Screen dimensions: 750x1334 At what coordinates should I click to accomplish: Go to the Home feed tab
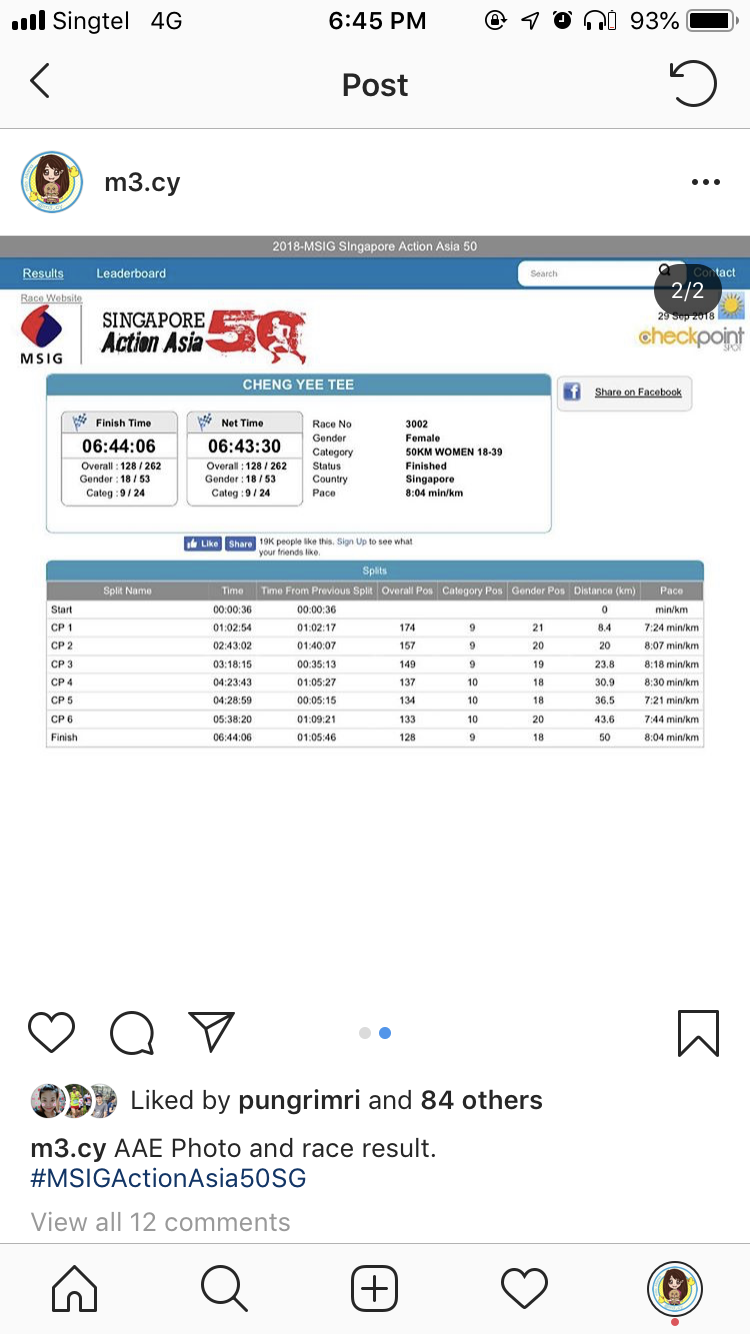pyautogui.click(x=75, y=1288)
